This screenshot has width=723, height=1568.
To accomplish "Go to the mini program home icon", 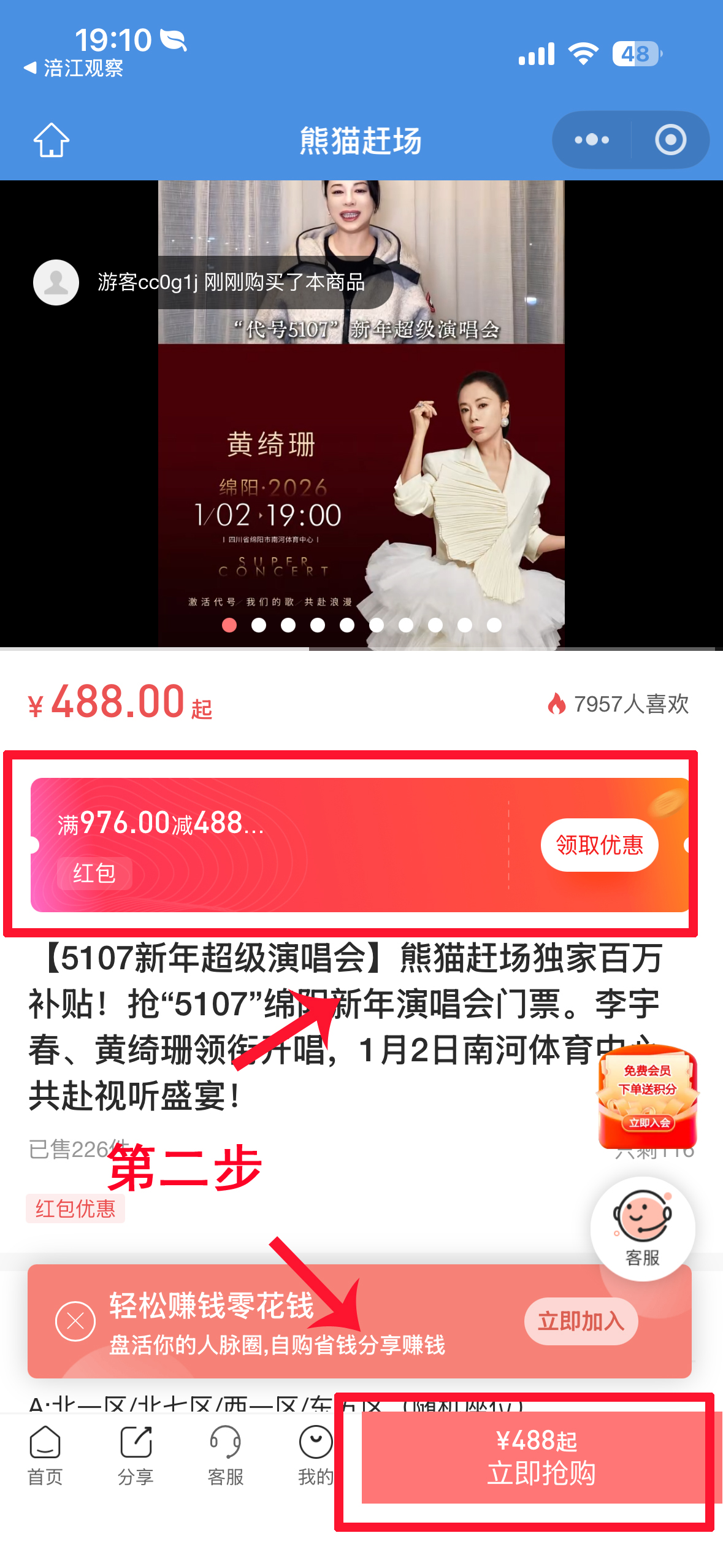I will pos(51,140).
